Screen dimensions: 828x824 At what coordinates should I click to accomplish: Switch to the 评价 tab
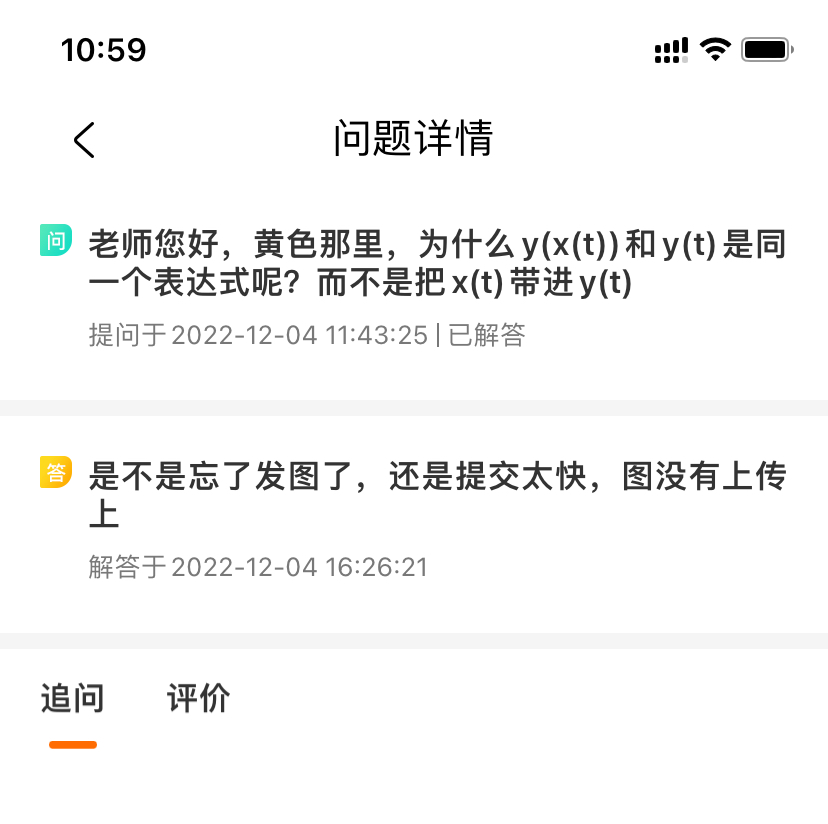pyautogui.click(x=198, y=699)
